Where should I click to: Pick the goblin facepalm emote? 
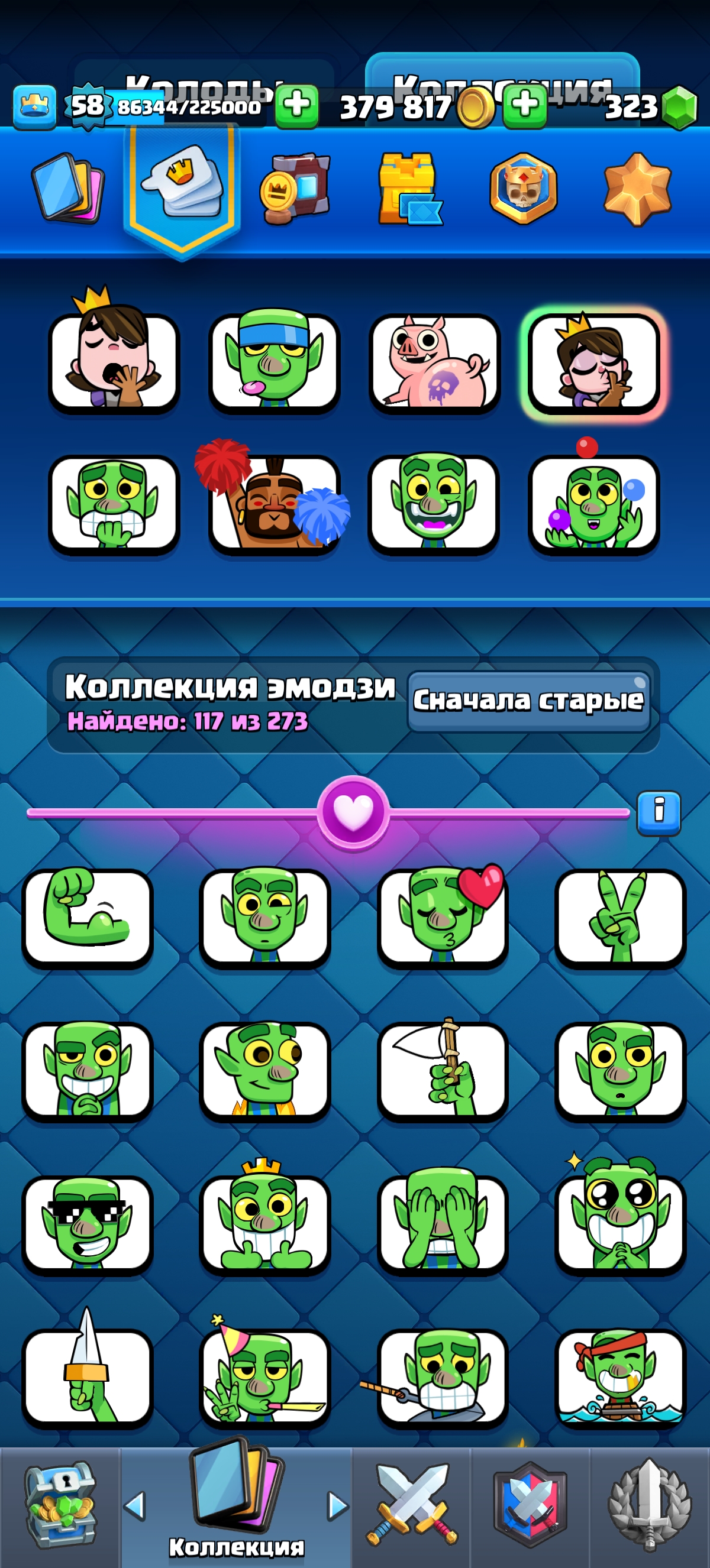(x=443, y=1224)
